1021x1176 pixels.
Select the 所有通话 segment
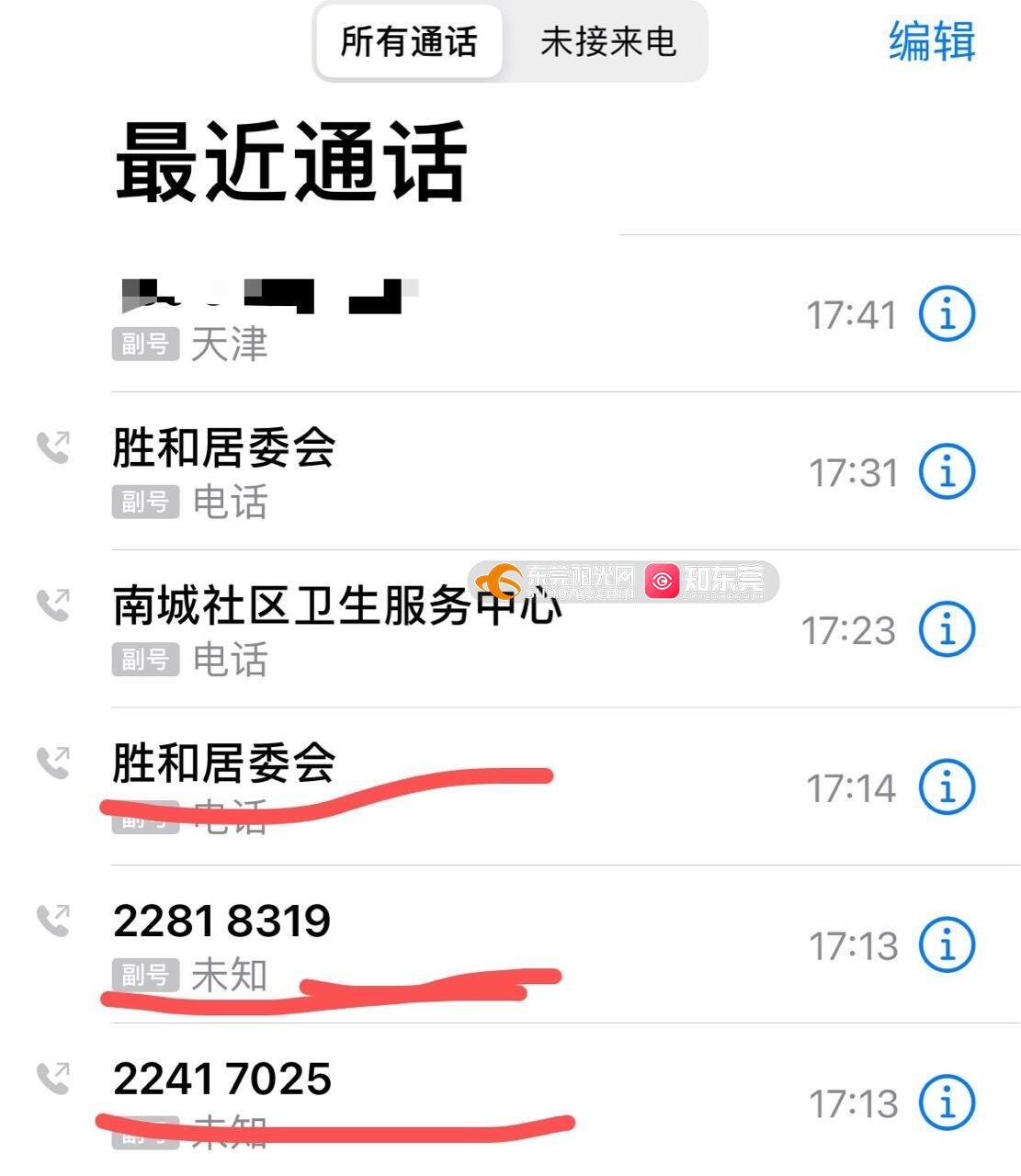click(409, 42)
